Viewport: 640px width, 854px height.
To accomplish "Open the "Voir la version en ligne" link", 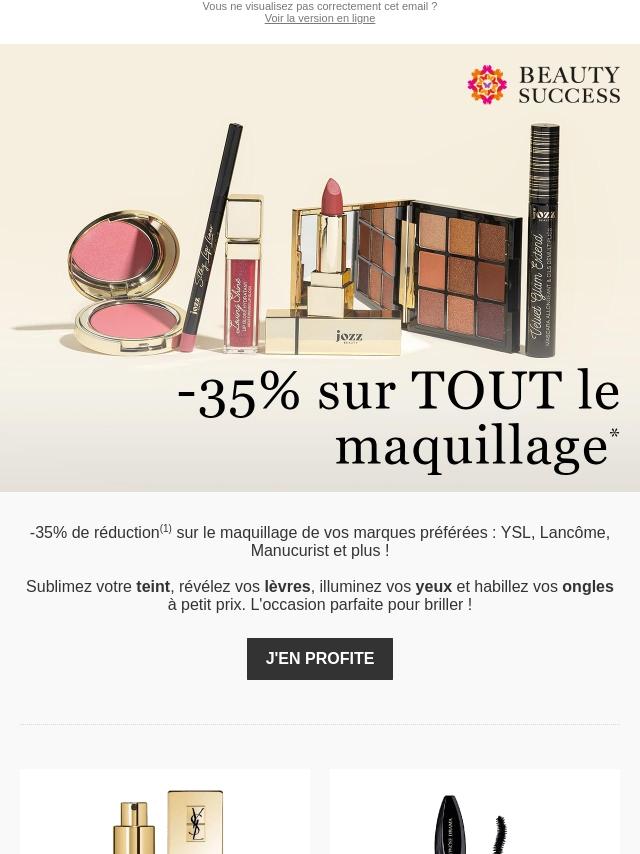I will click(320, 19).
